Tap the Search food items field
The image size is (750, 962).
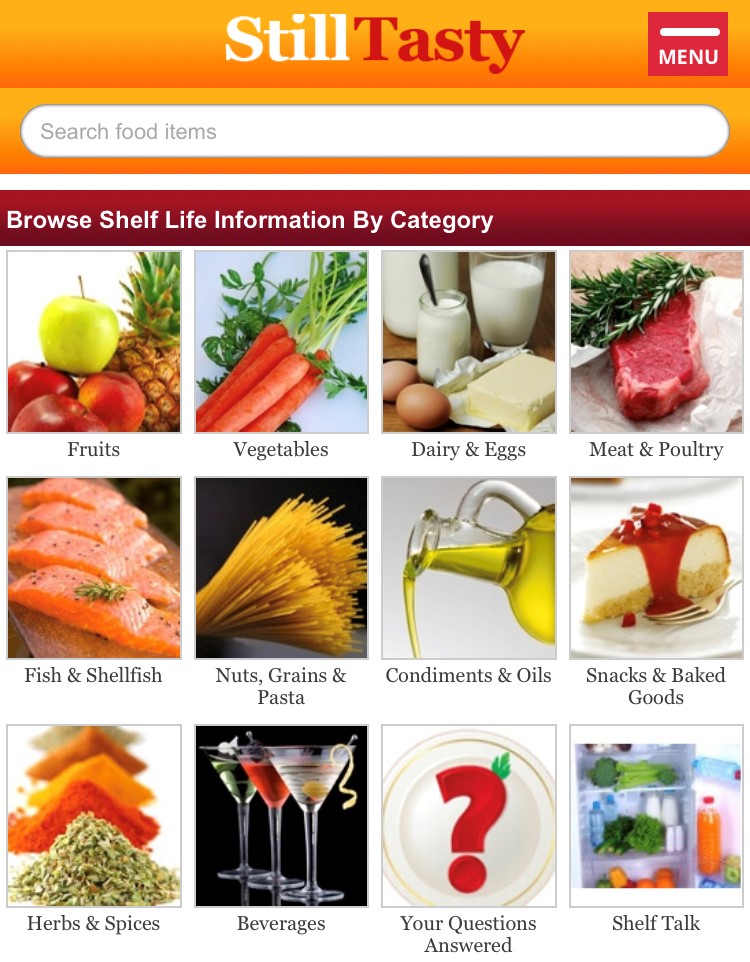(374, 131)
